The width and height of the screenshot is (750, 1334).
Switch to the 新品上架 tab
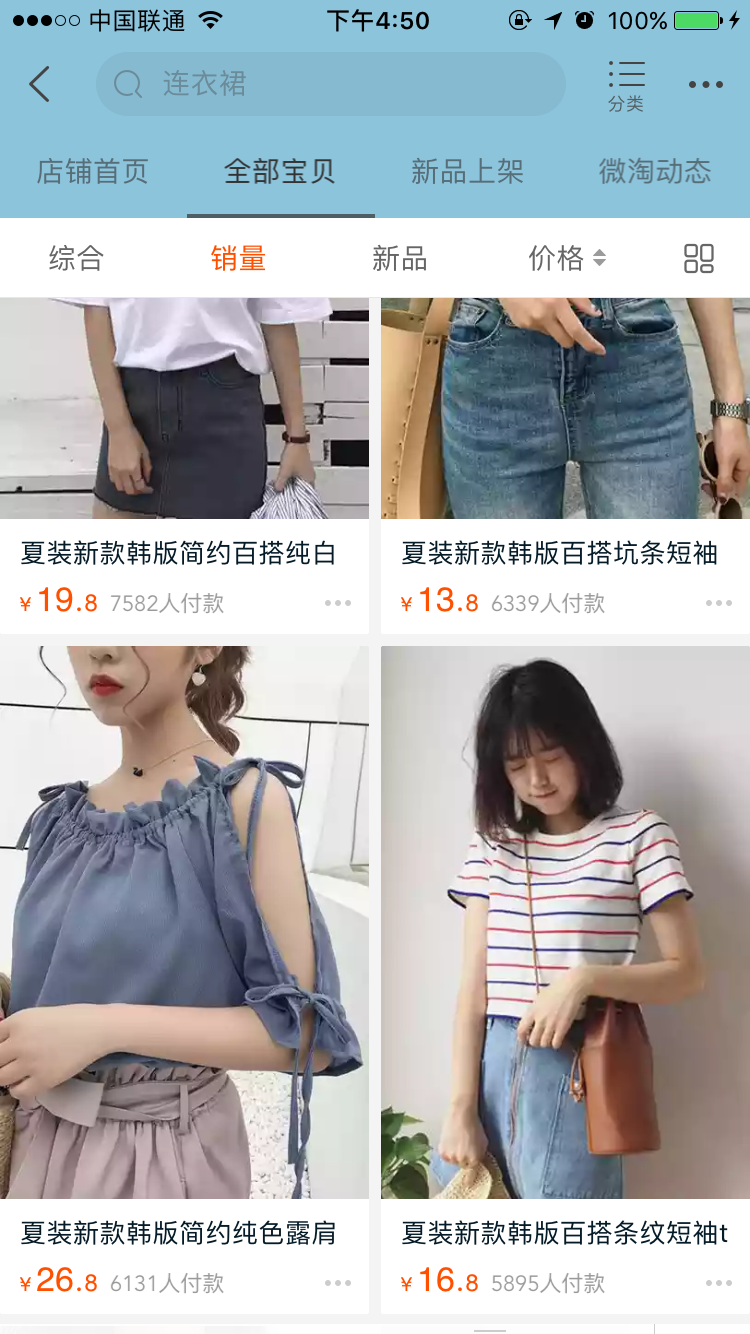pos(467,171)
